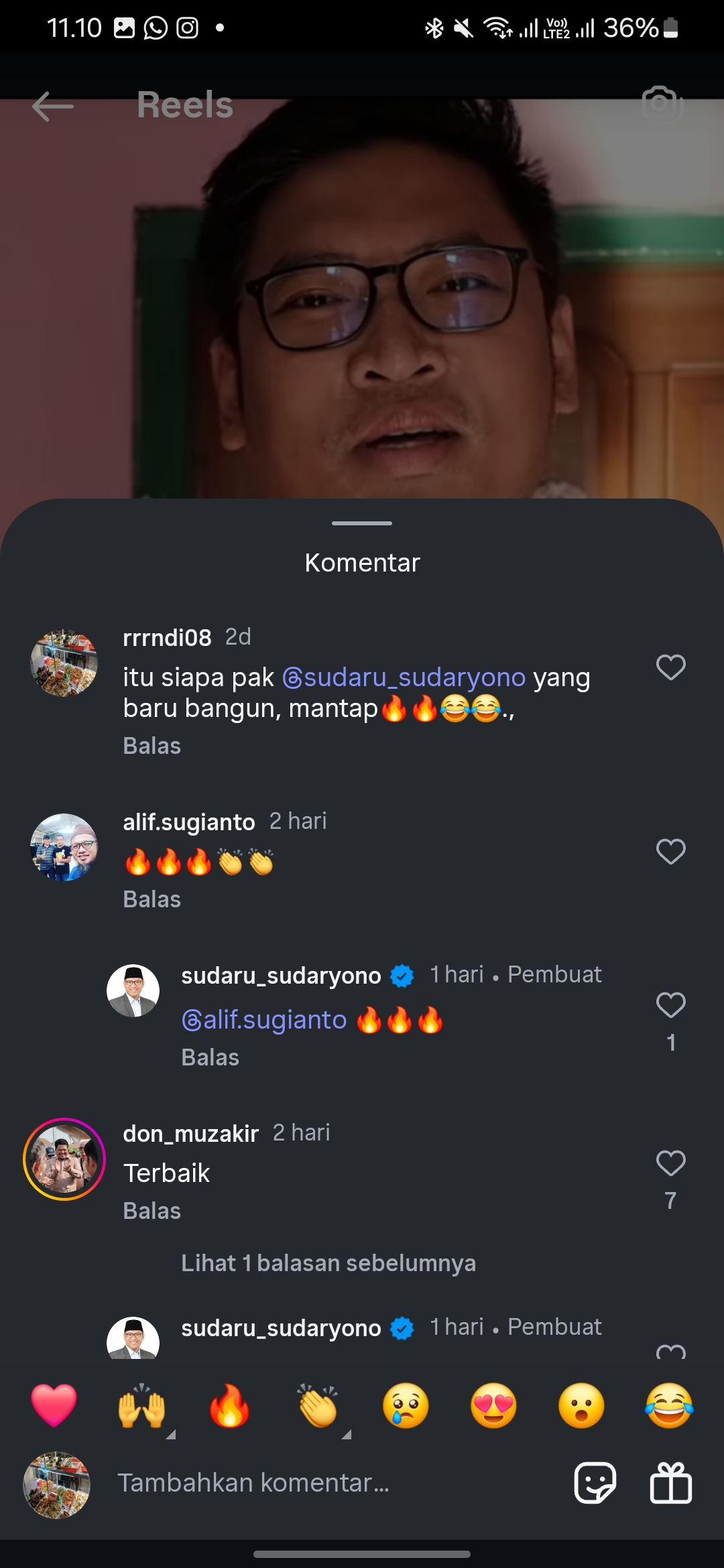
Task: Insert the fire quick emoji
Action: tap(229, 1405)
